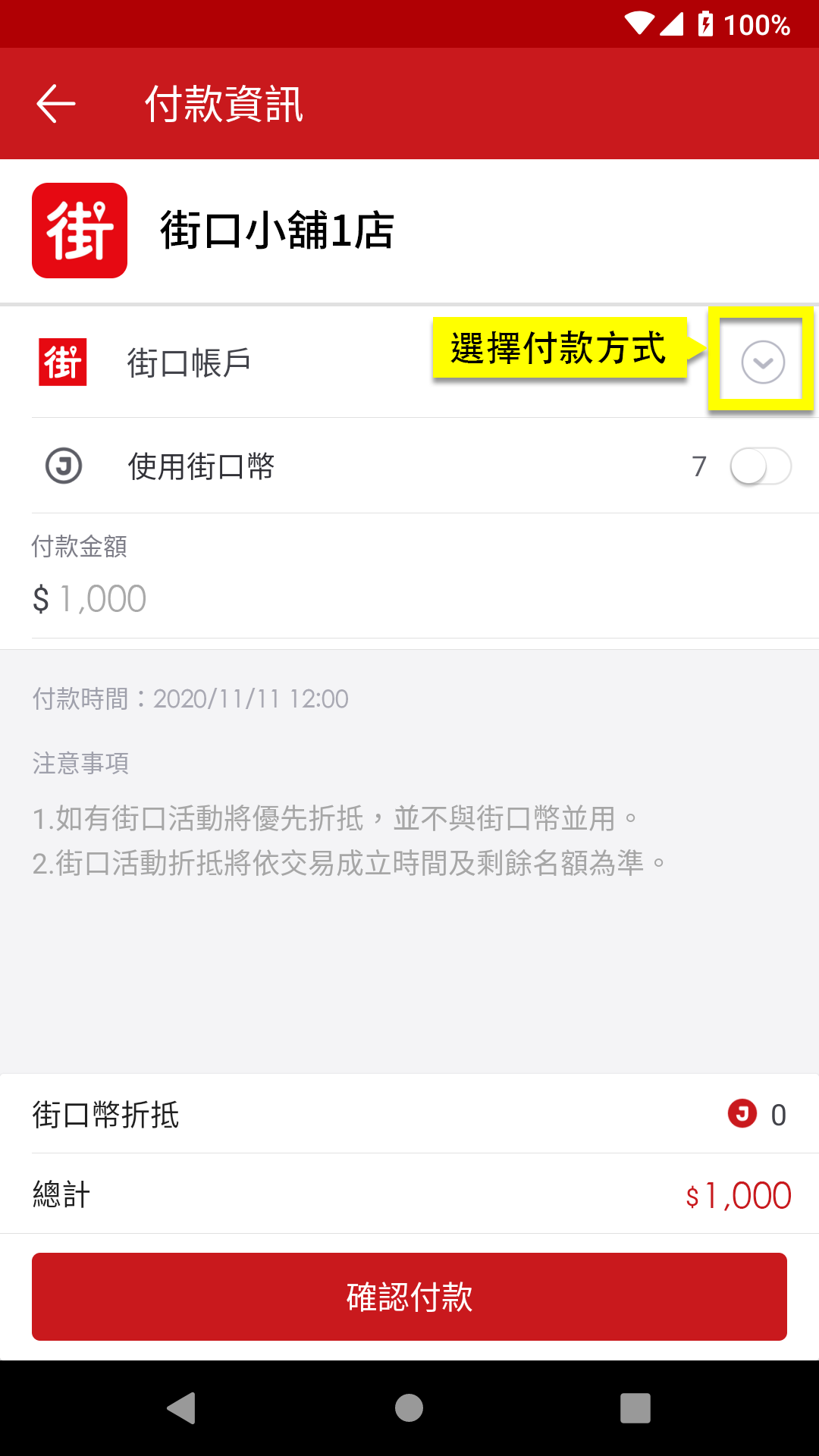Tap the system back button

[182, 1408]
